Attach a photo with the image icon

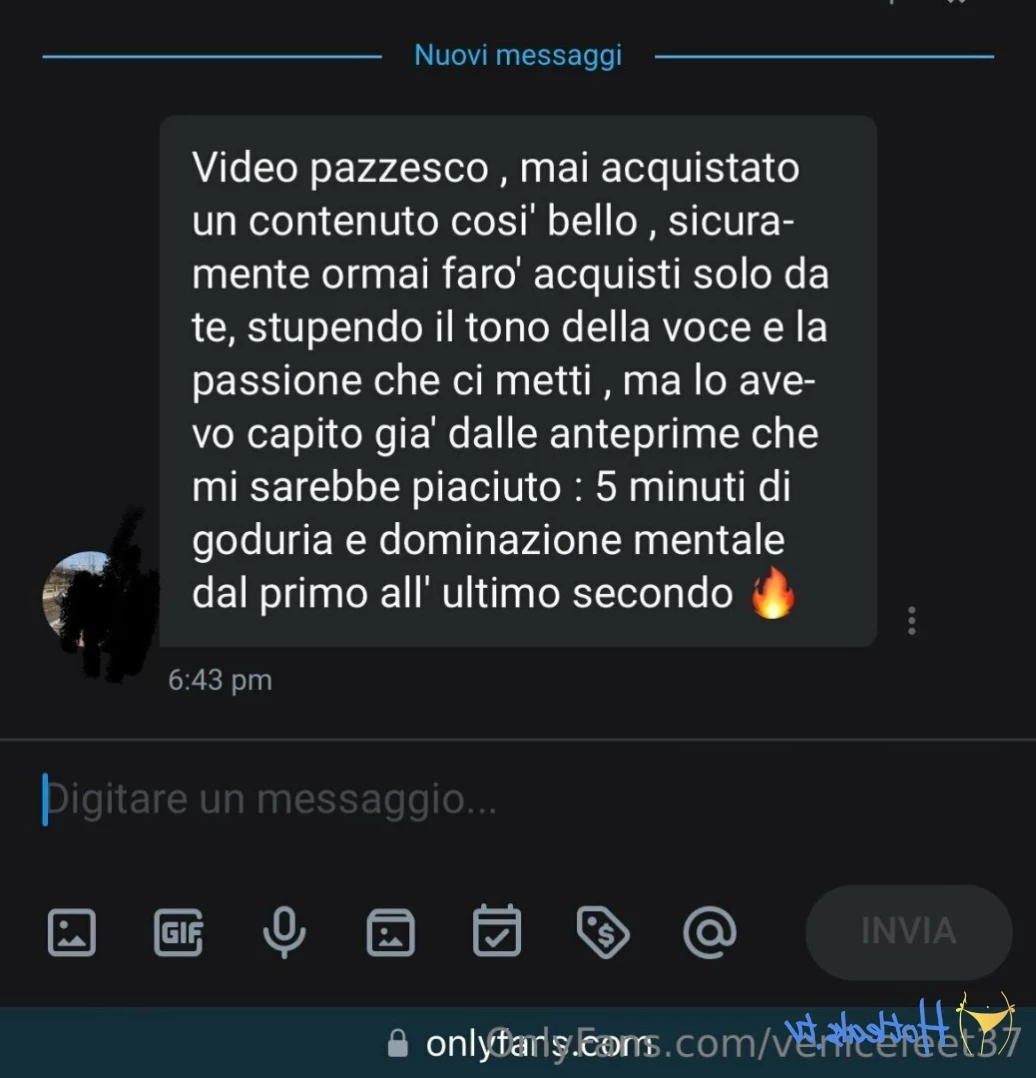(x=72, y=932)
